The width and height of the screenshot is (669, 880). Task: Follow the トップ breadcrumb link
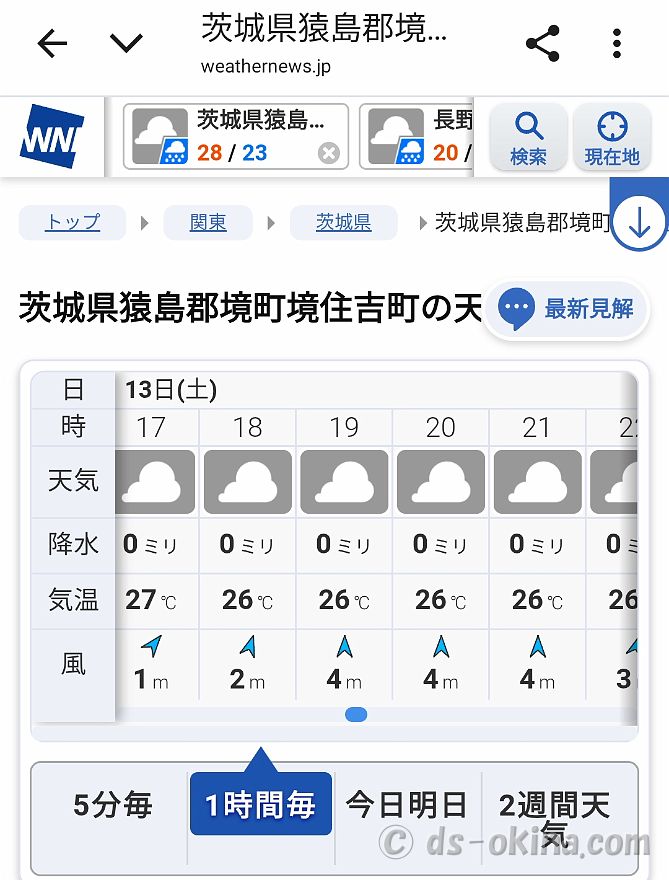(x=72, y=223)
